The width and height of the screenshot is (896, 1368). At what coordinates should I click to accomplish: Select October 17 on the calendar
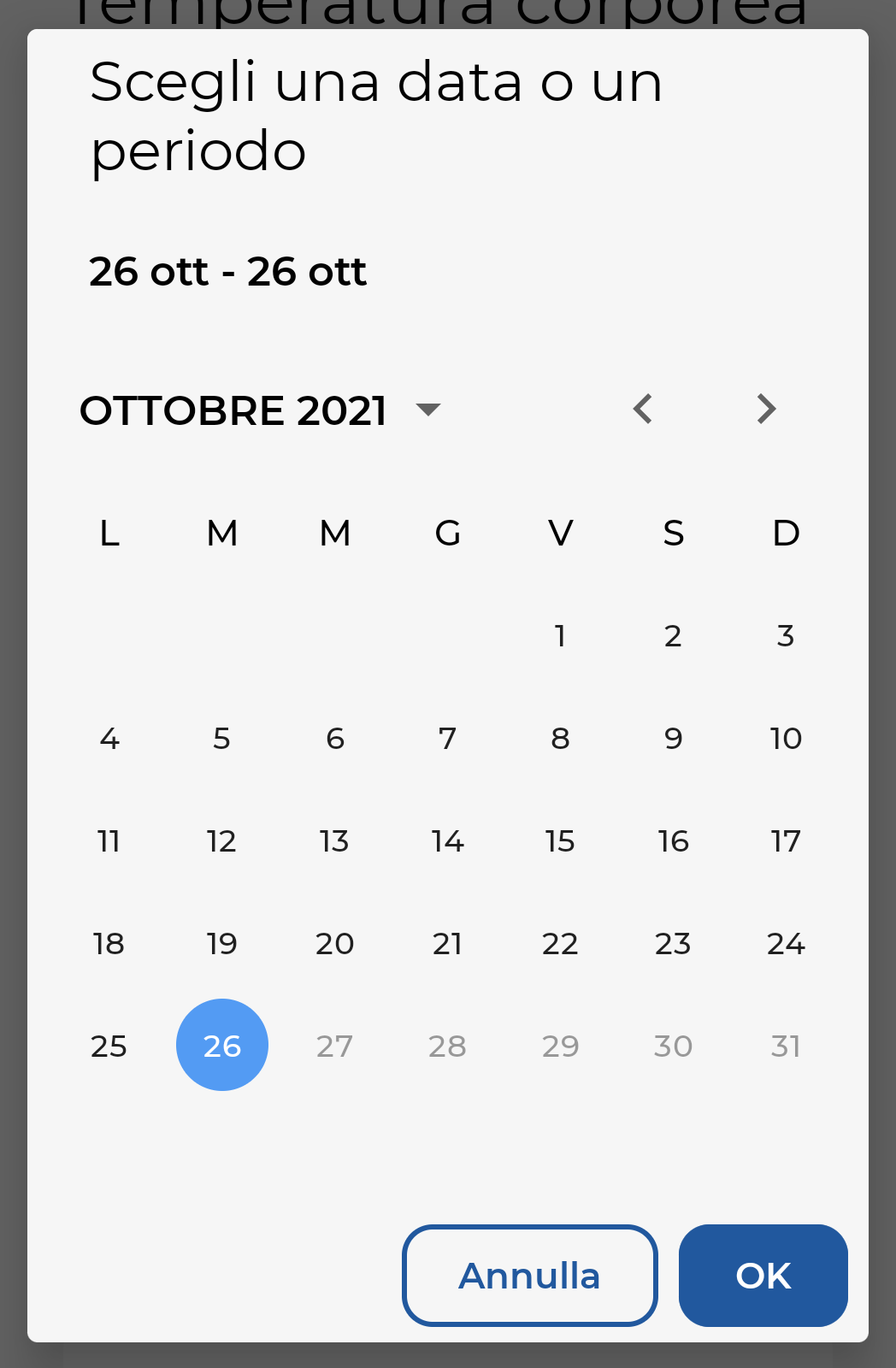786,840
